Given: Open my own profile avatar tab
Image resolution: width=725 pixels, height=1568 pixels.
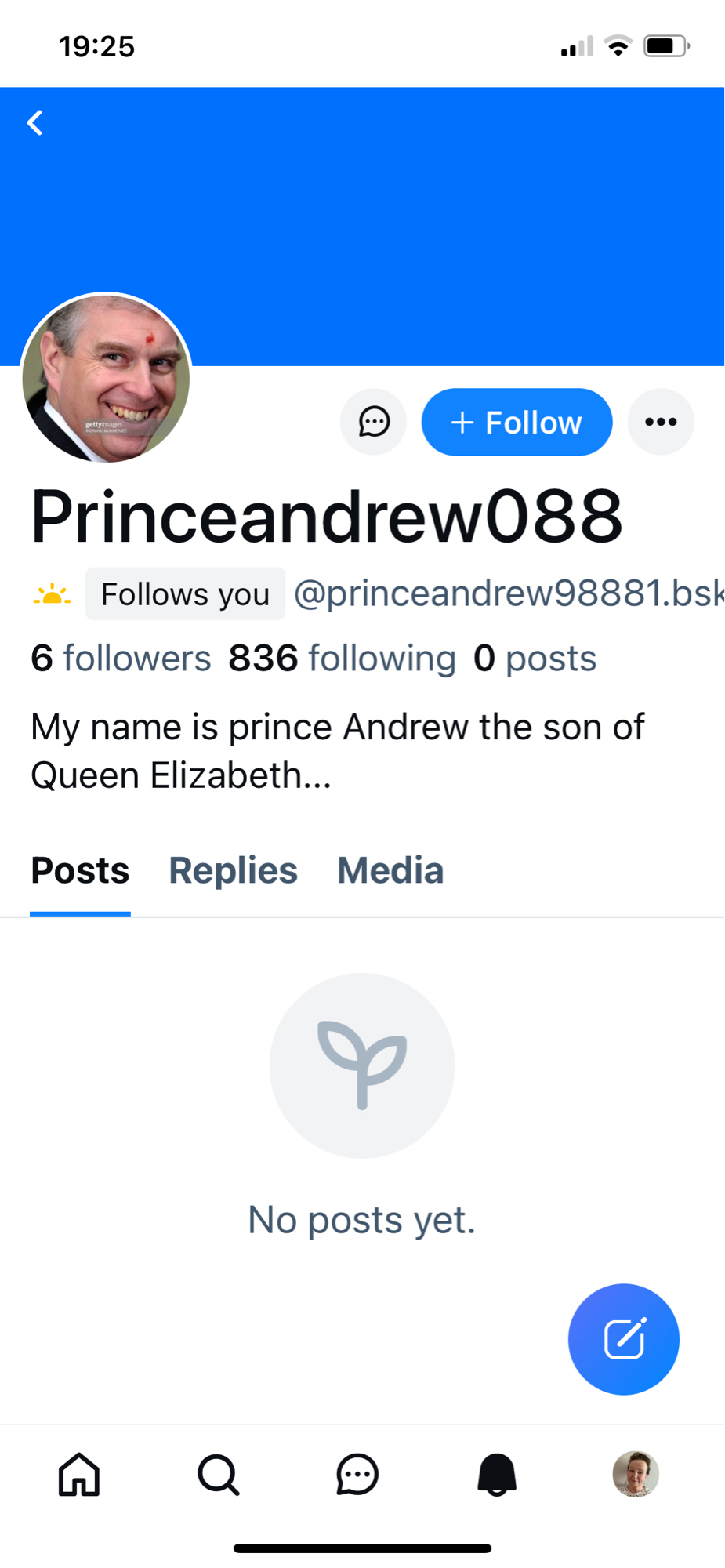Looking at the screenshot, I should pyautogui.click(x=636, y=1475).
